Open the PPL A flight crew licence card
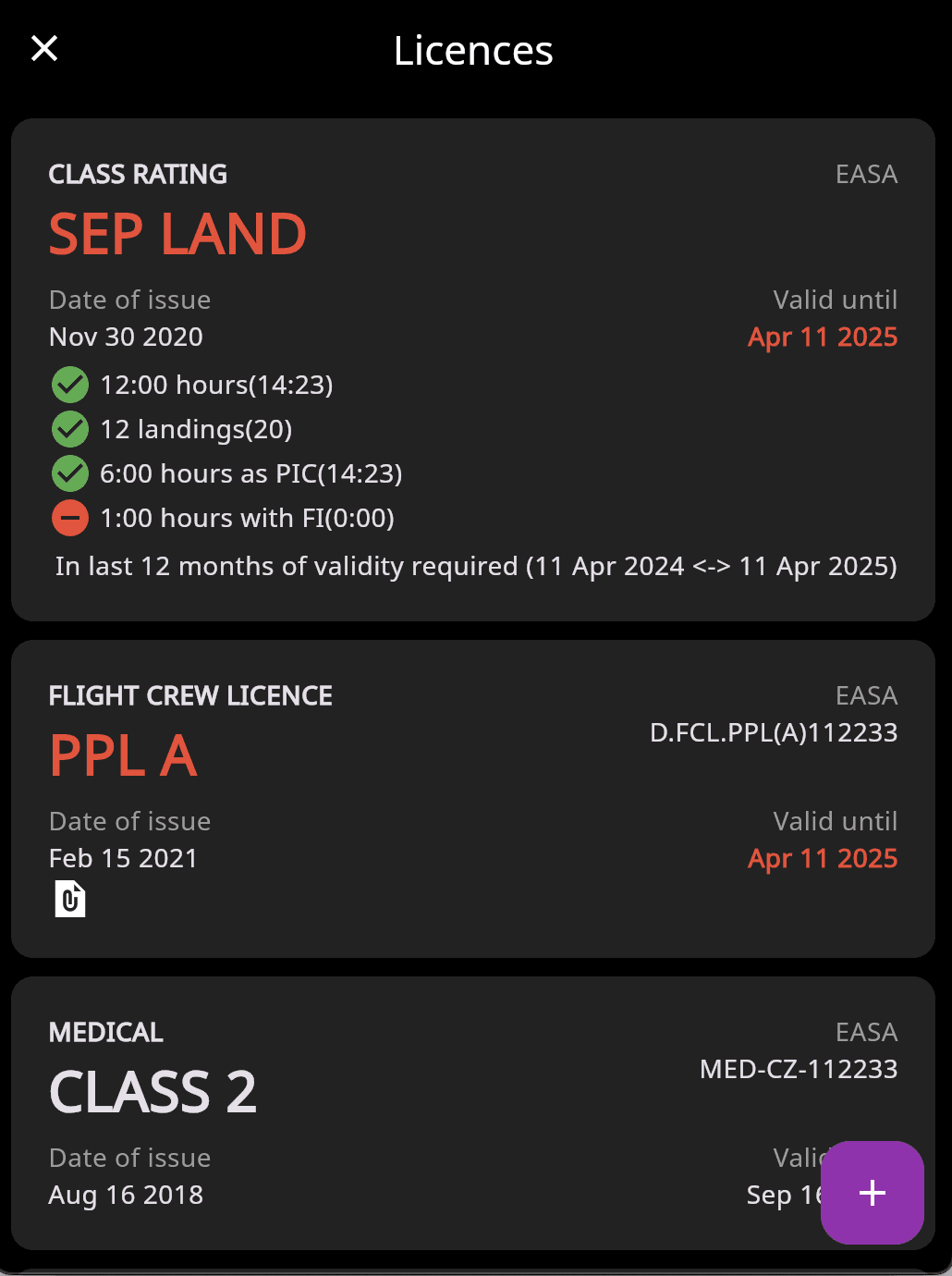 (x=473, y=799)
